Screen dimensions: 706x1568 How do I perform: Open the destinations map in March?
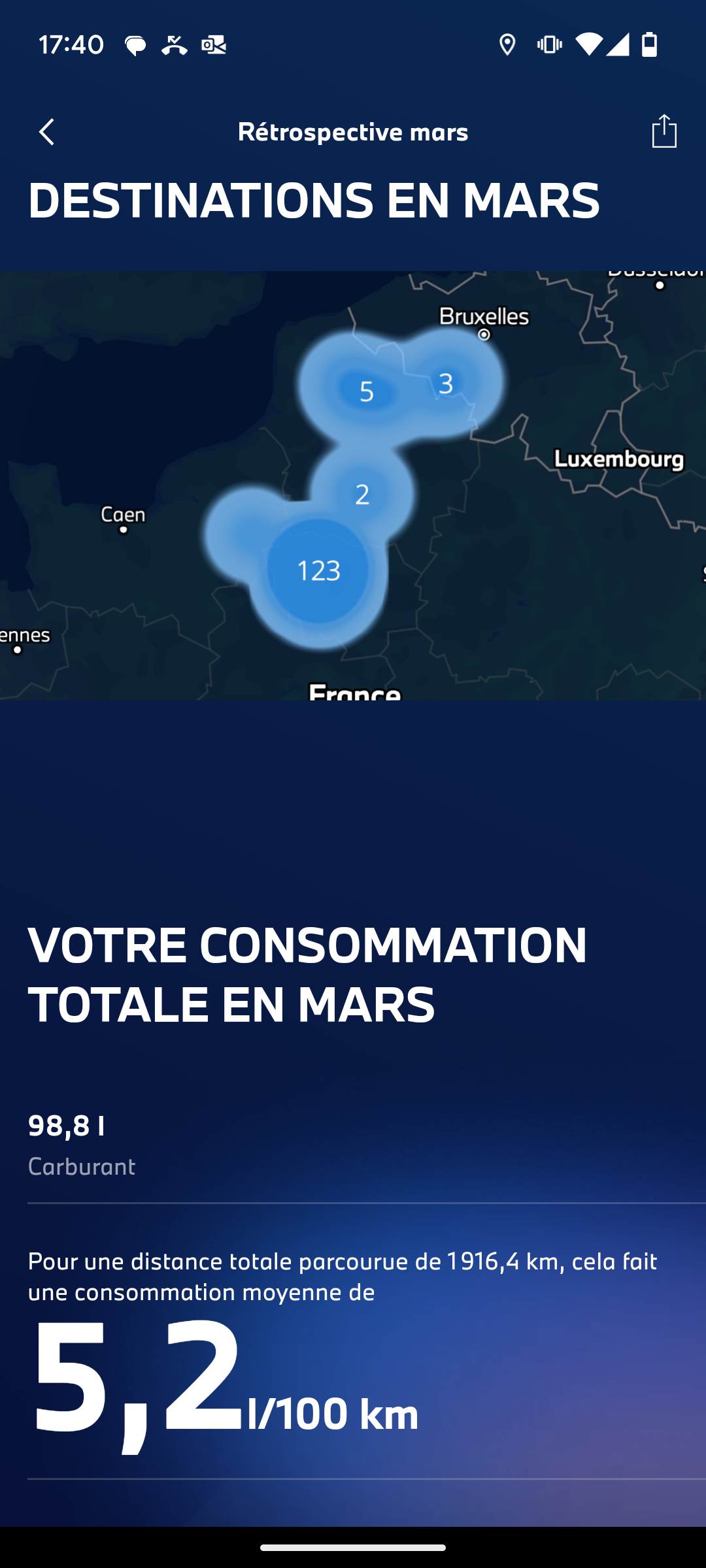pyautogui.click(x=353, y=485)
